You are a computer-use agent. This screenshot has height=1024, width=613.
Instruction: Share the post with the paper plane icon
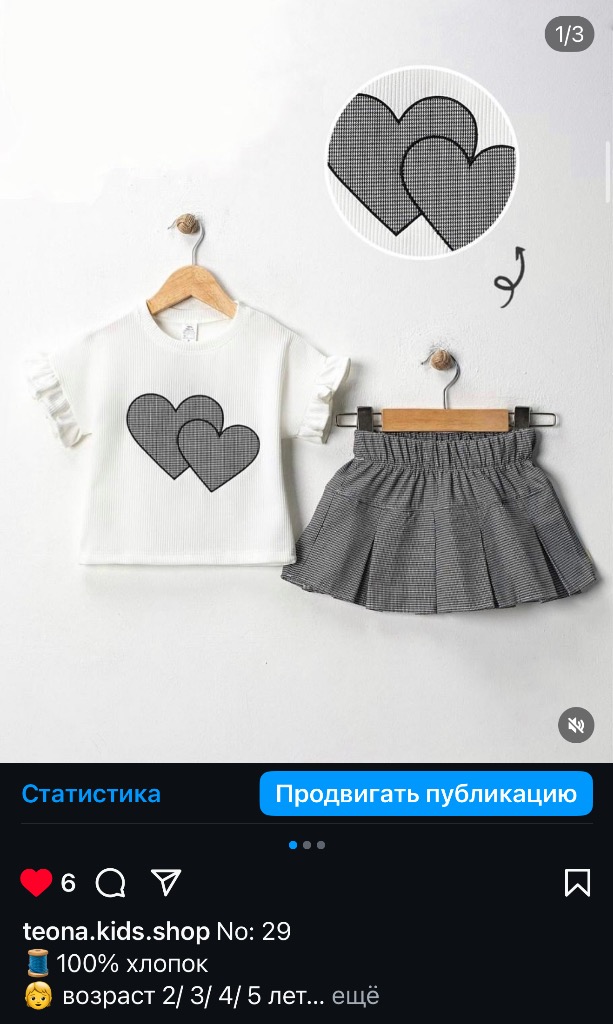pos(166,881)
